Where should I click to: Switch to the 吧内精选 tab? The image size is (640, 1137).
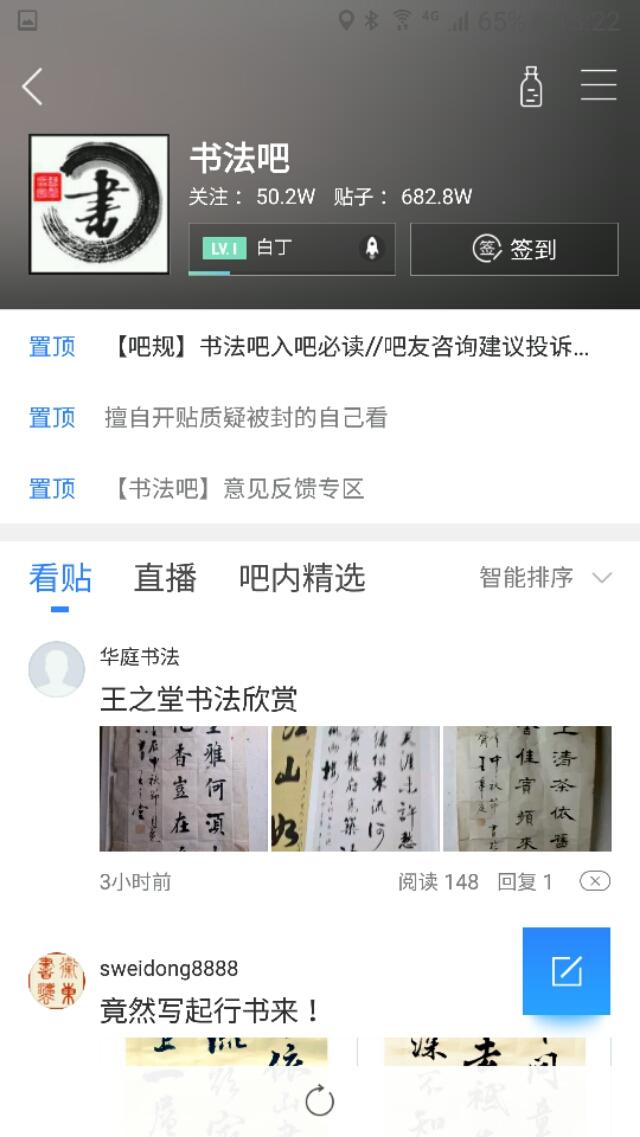[302, 579]
